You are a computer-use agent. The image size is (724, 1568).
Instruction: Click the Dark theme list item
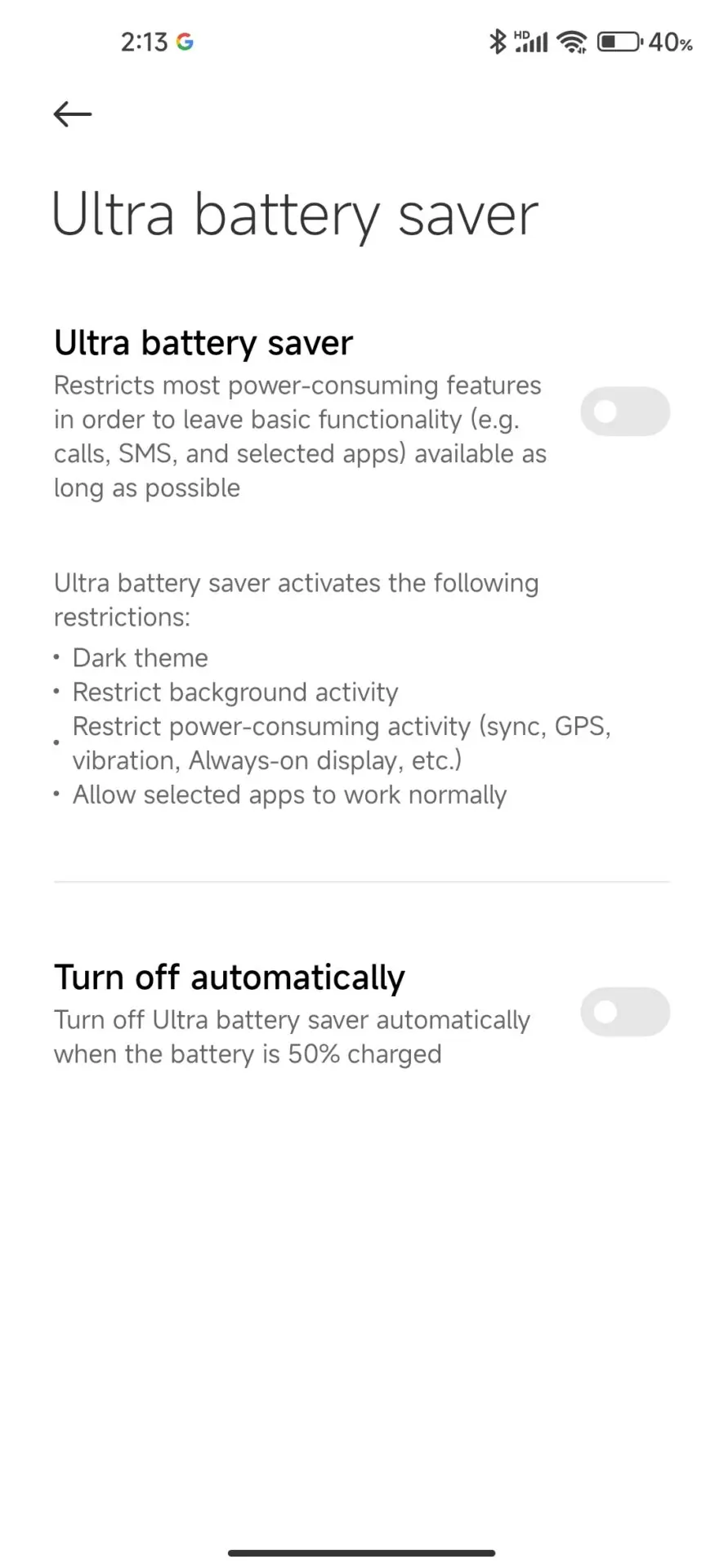click(x=140, y=657)
